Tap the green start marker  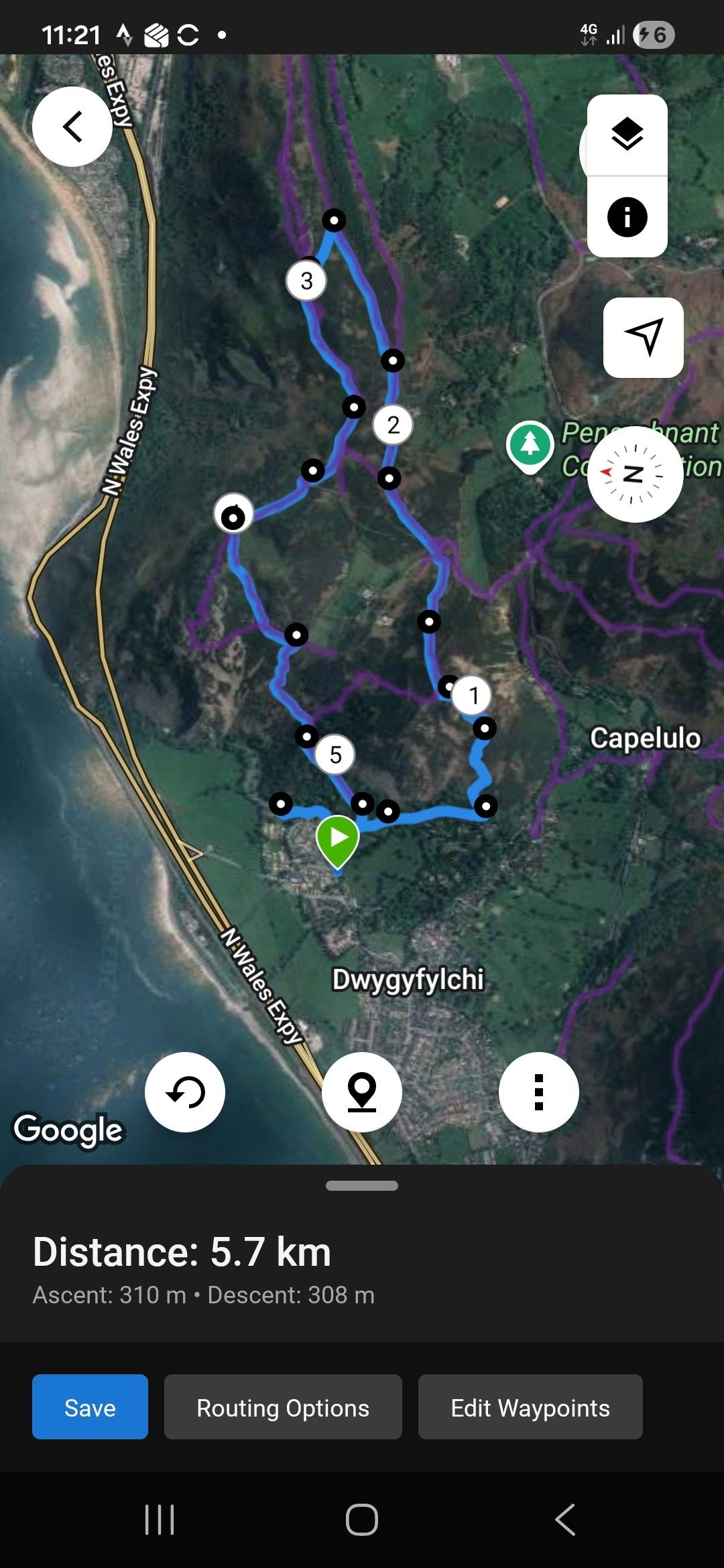[x=338, y=839]
